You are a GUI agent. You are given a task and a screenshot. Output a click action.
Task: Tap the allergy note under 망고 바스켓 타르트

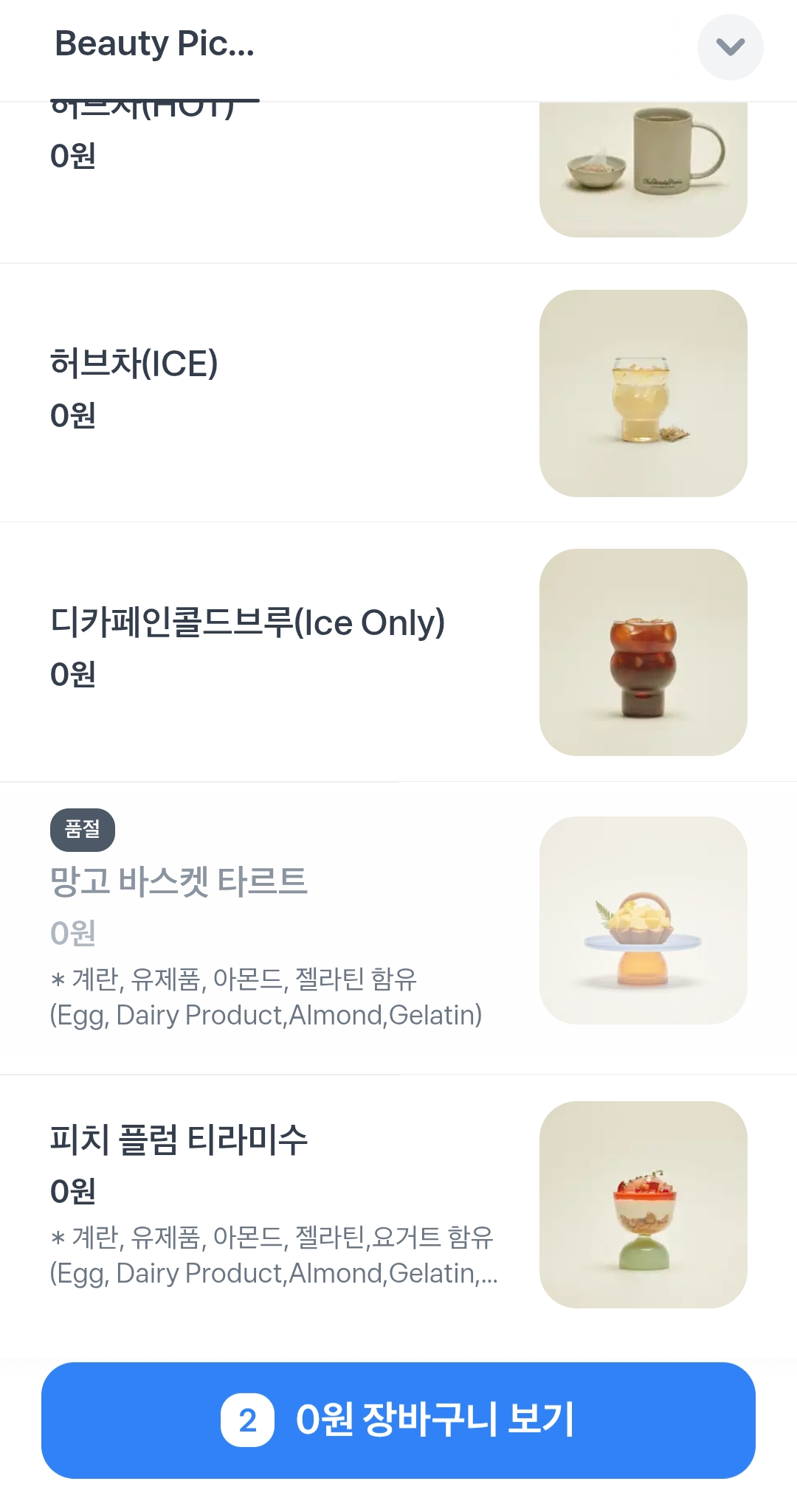(x=264, y=996)
